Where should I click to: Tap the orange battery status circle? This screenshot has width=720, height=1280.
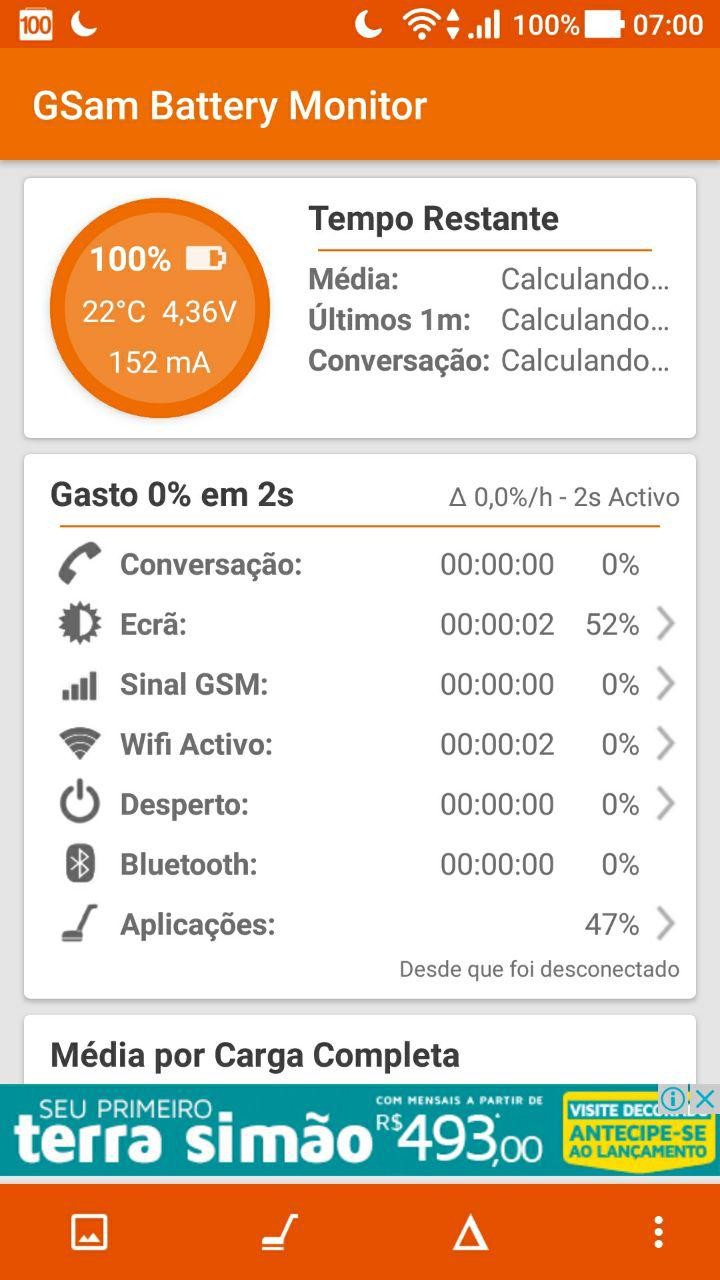(160, 308)
